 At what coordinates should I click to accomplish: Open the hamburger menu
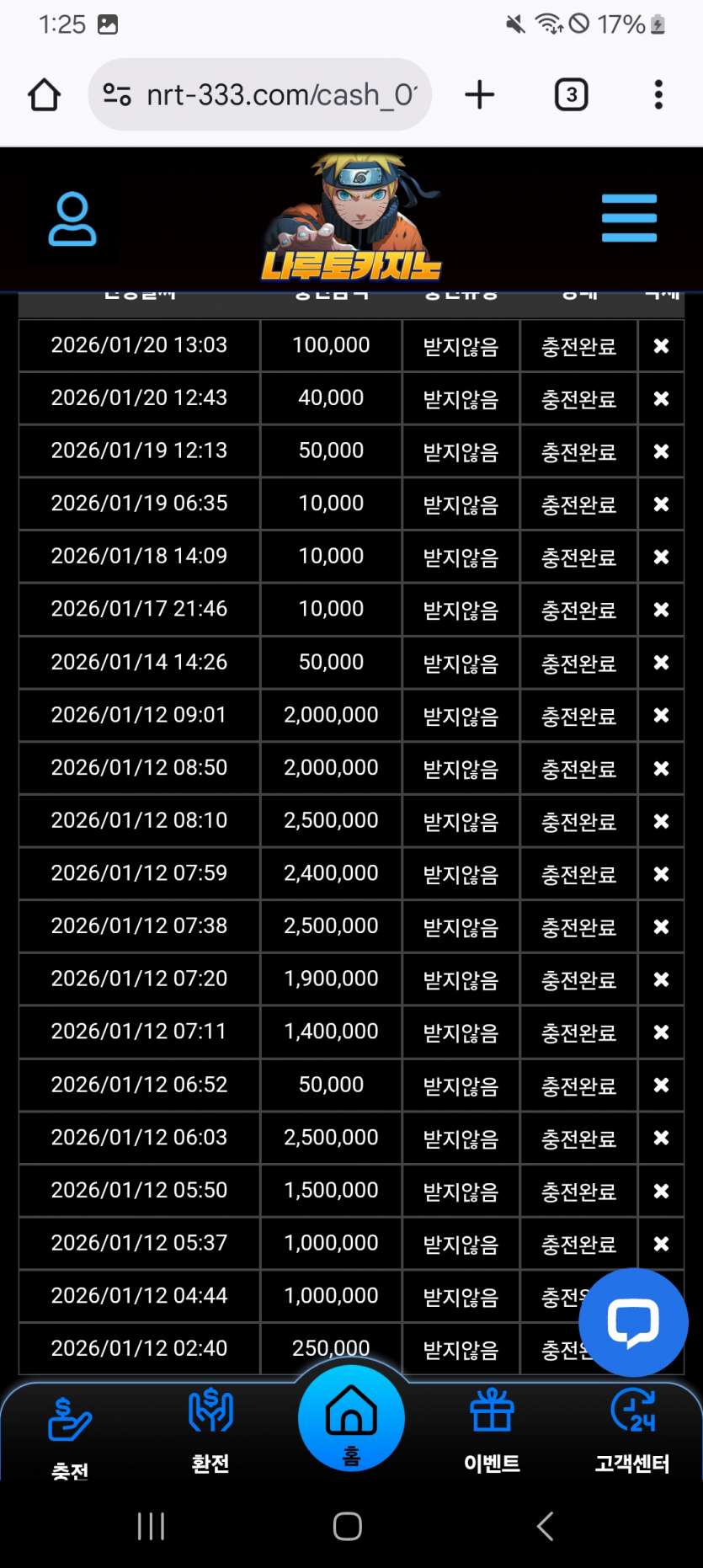(629, 218)
